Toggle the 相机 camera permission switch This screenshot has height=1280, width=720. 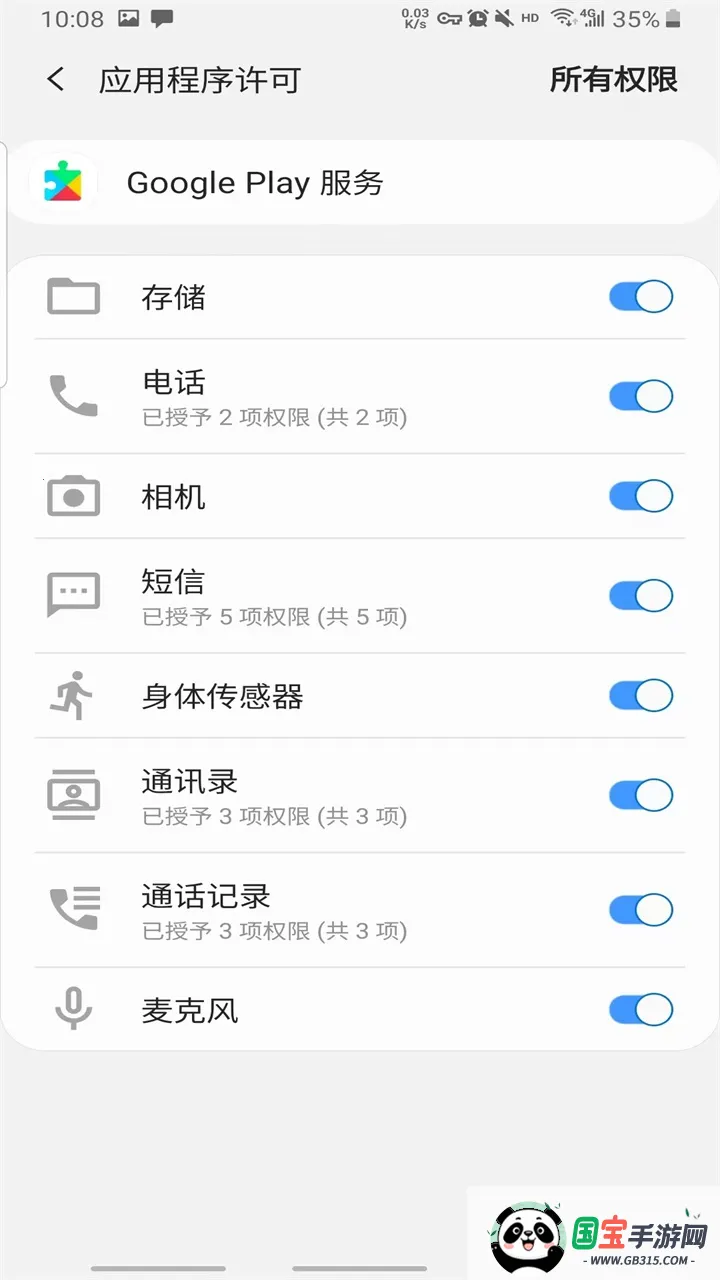(640, 496)
